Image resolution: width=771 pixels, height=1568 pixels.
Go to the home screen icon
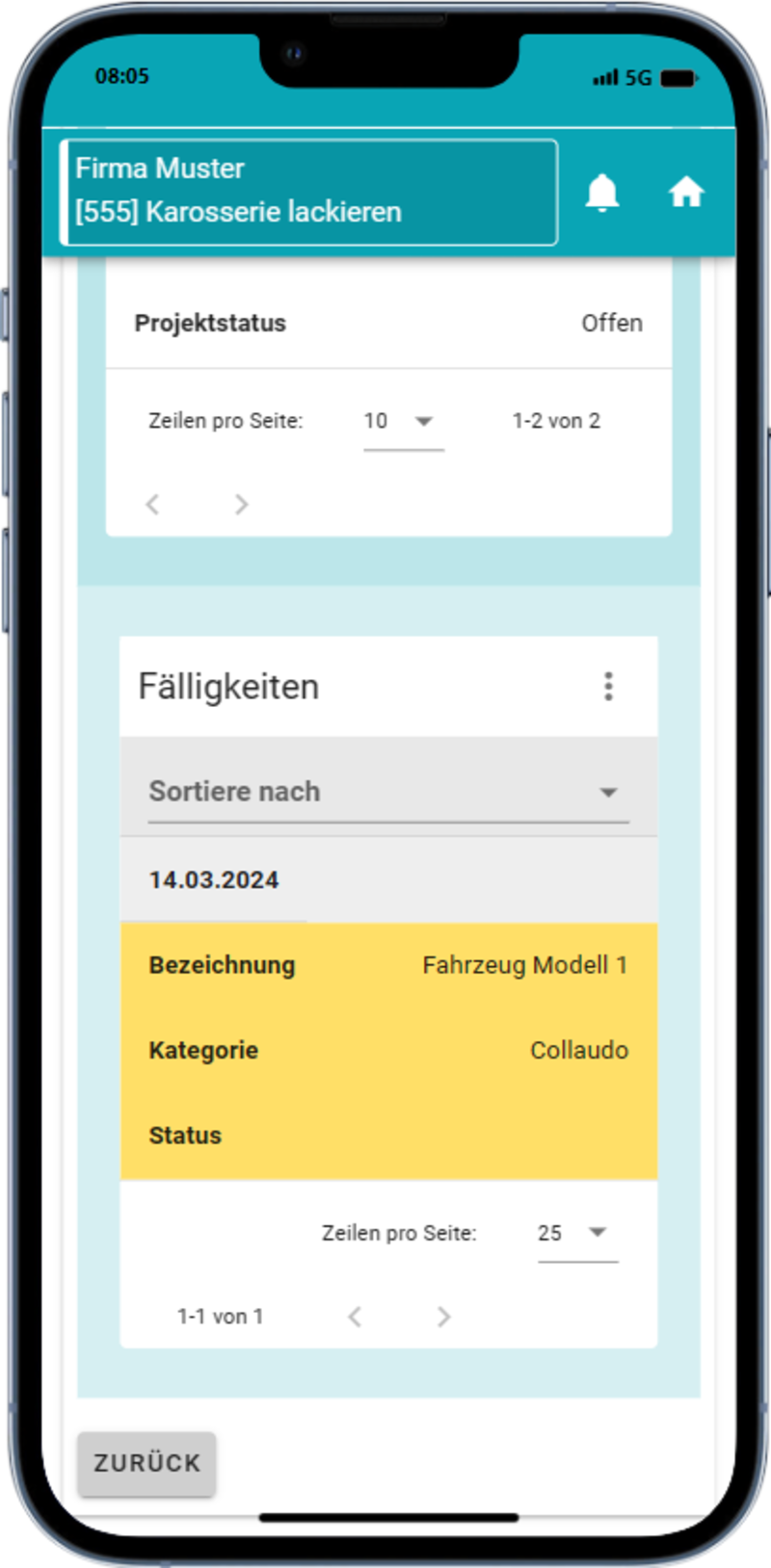686,193
